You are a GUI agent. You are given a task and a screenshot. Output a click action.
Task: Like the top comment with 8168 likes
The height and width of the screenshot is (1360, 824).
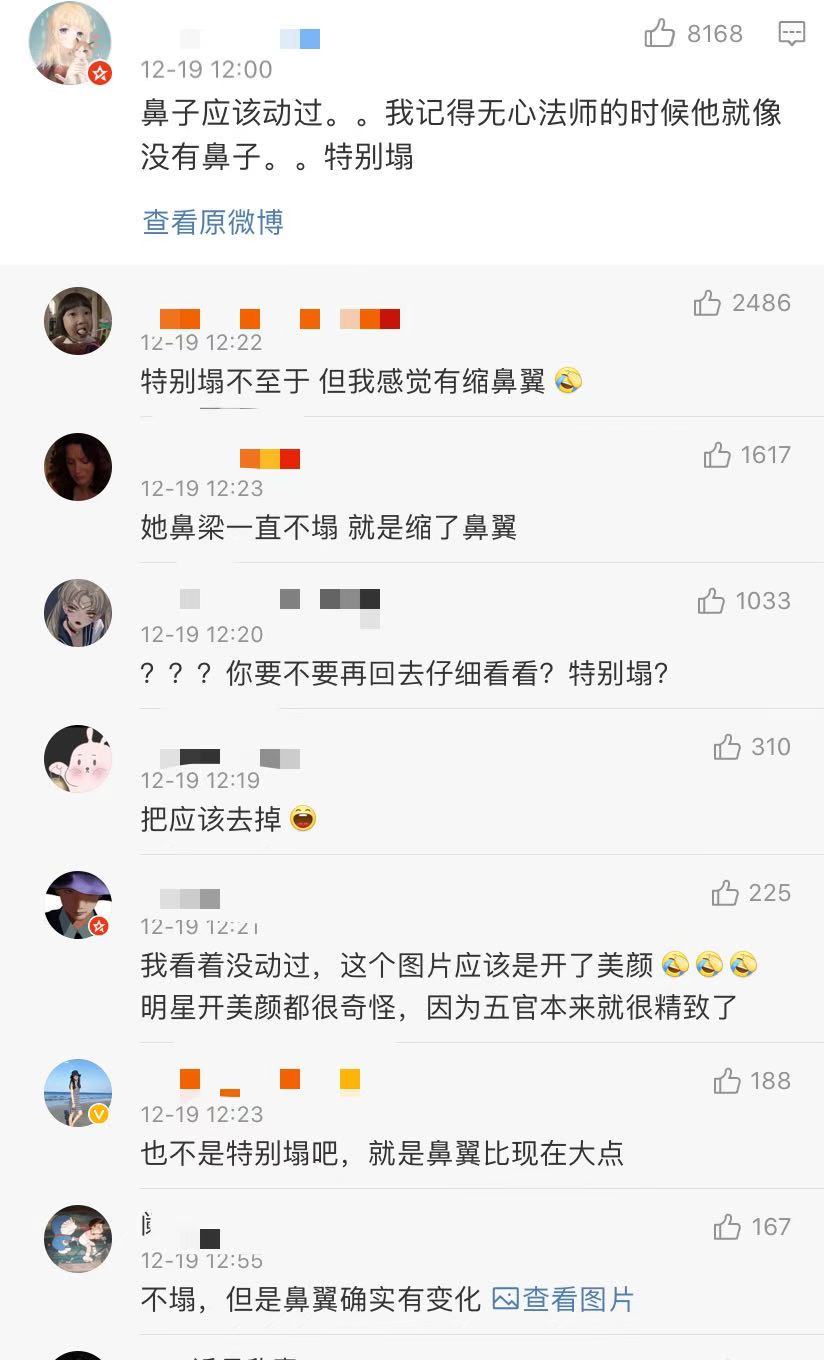pyautogui.click(x=661, y=34)
